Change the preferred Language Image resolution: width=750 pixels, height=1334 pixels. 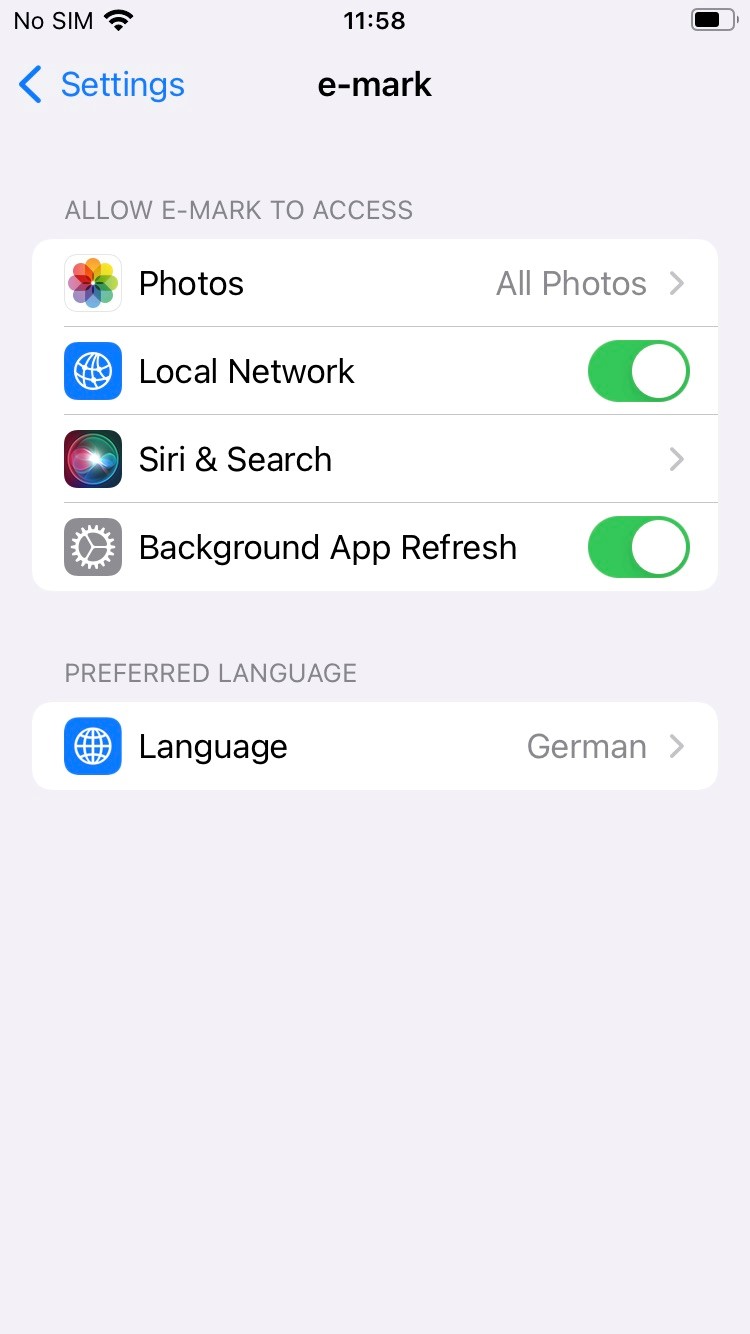[375, 746]
